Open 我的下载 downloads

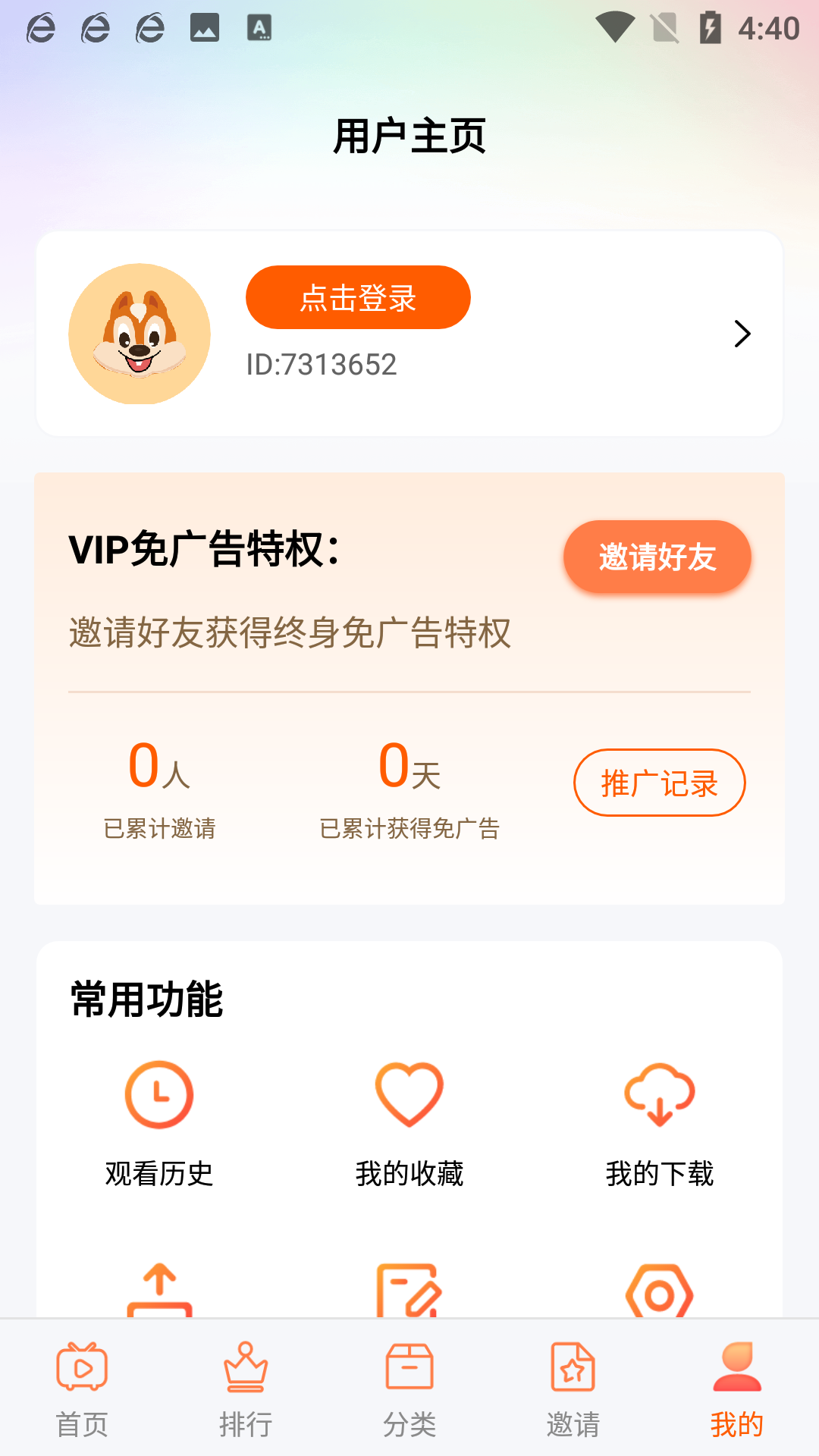click(660, 1122)
